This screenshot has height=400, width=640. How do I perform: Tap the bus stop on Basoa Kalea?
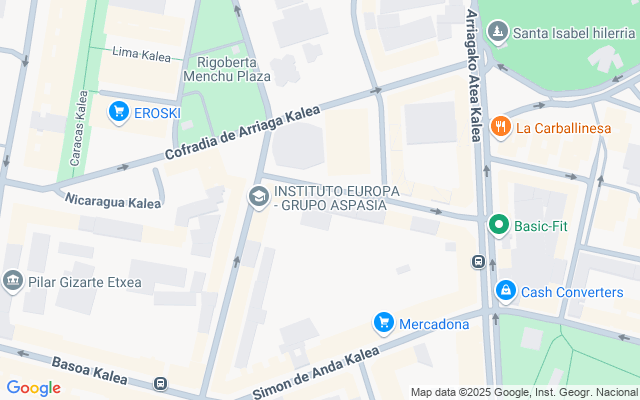pyautogui.click(x=160, y=383)
